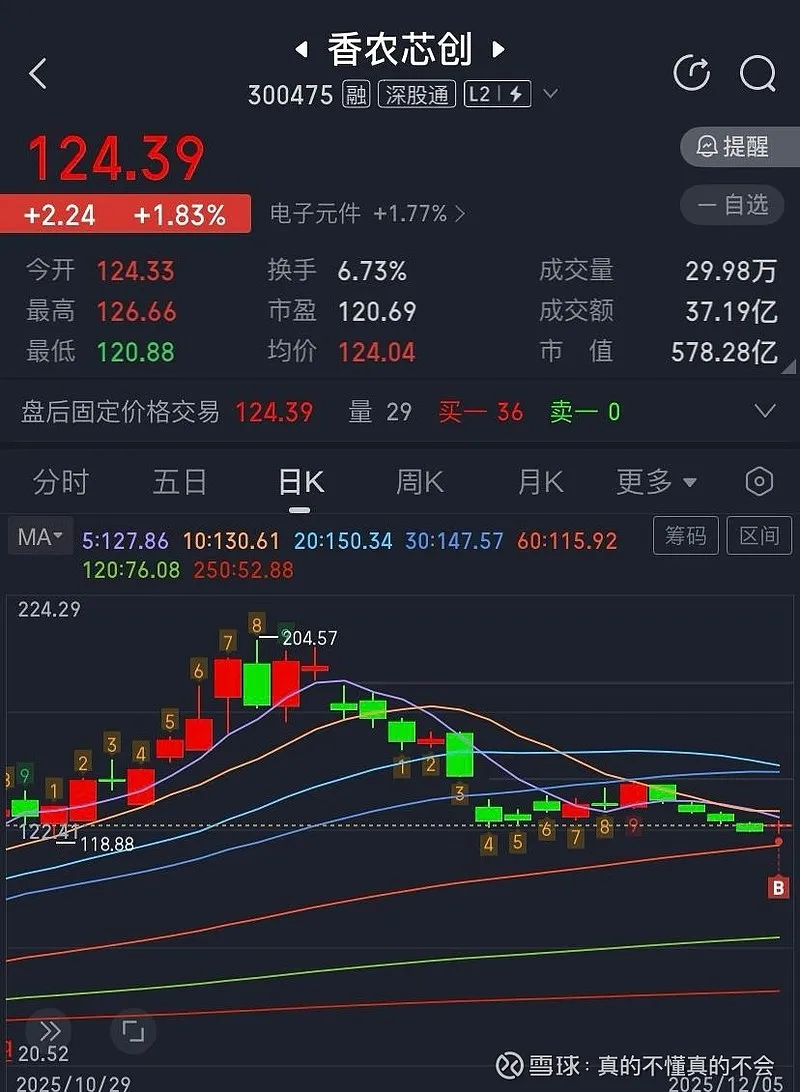Switch to the 周K chart tab
This screenshot has width=800, height=1092.
[x=419, y=482]
